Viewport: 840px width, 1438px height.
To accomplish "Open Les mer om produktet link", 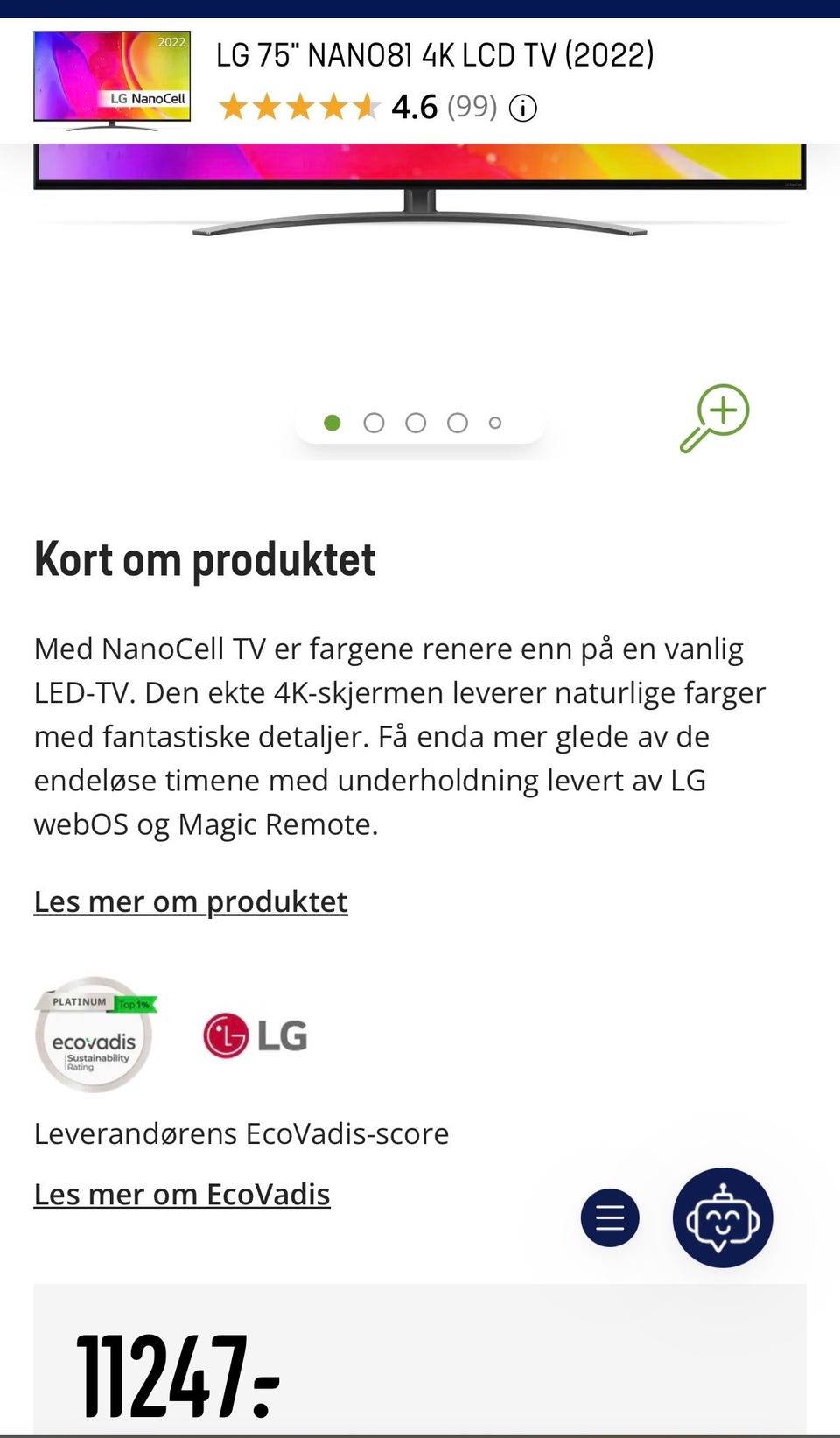I will pyautogui.click(x=191, y=901).
